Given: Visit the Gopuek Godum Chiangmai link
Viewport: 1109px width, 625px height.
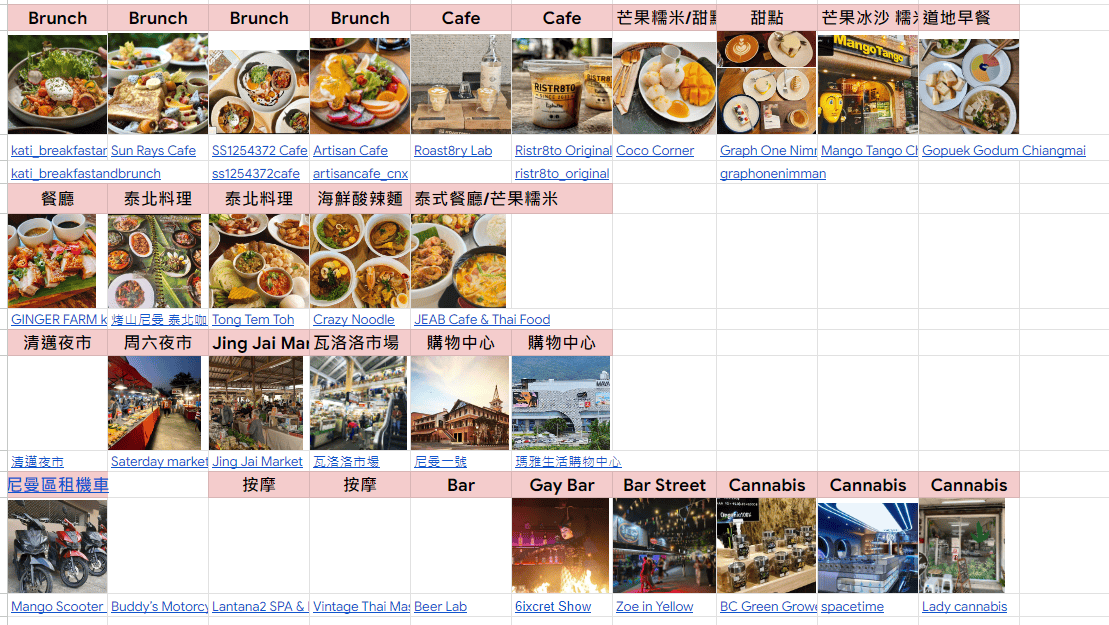Looking at the screenshot, I should [x=1003, y=151].
